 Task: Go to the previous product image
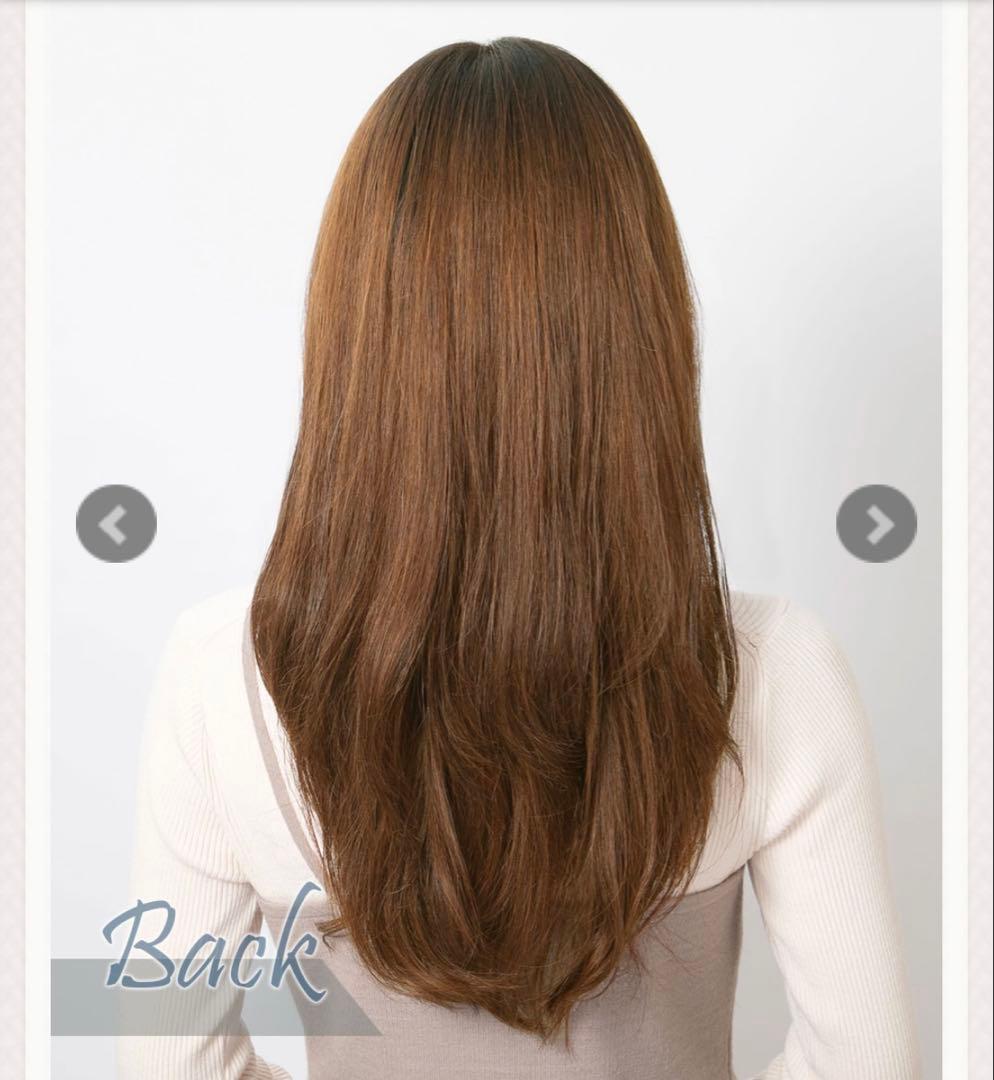tap(116, 524)
